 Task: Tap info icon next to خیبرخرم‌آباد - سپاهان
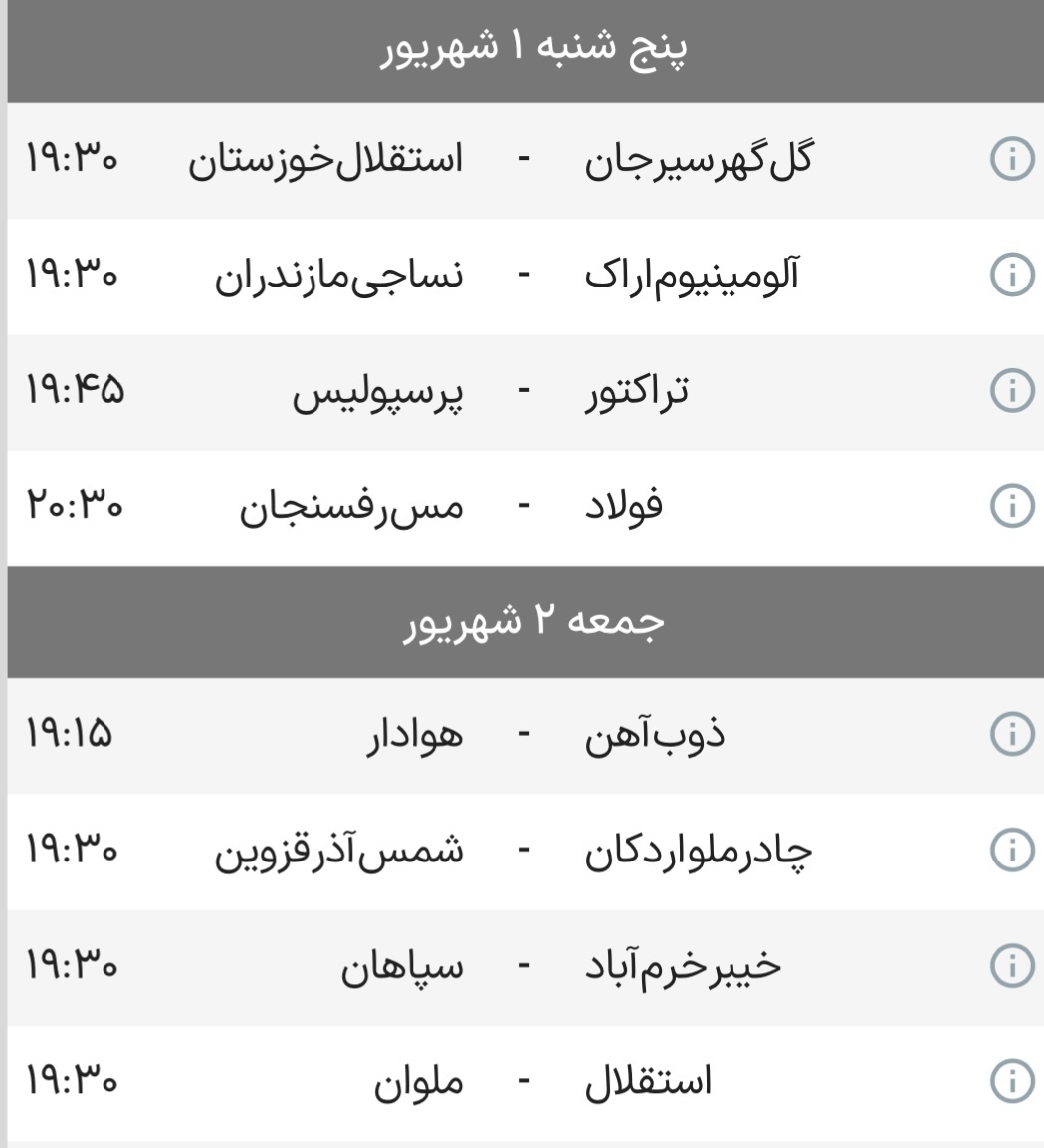[x=1009, y=968]
